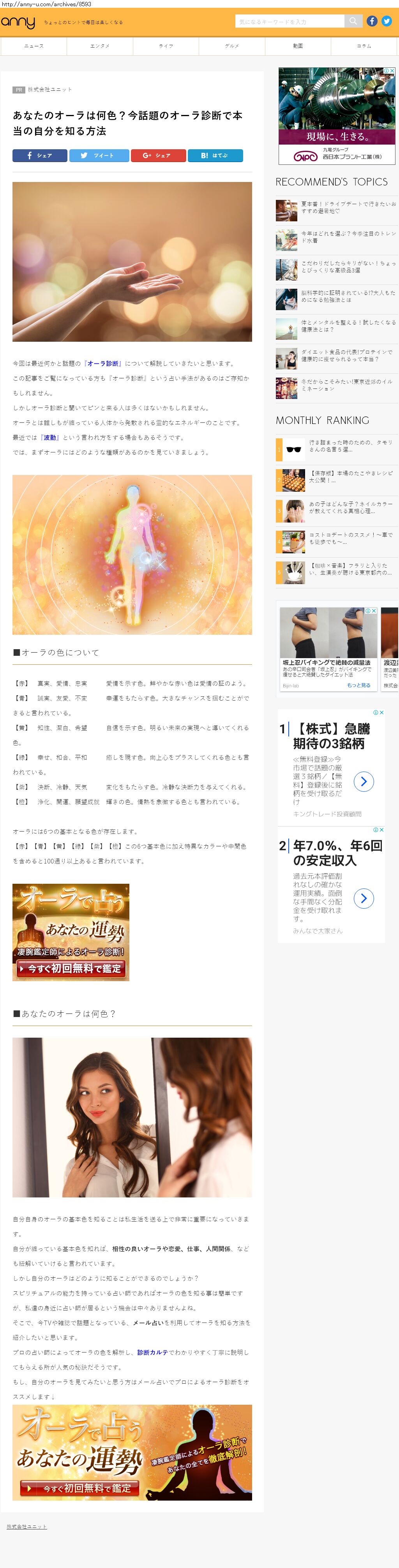Viewport: 399px width, 1568px height.
Task: Open the Facebook icon in the header
Action: 372,21
